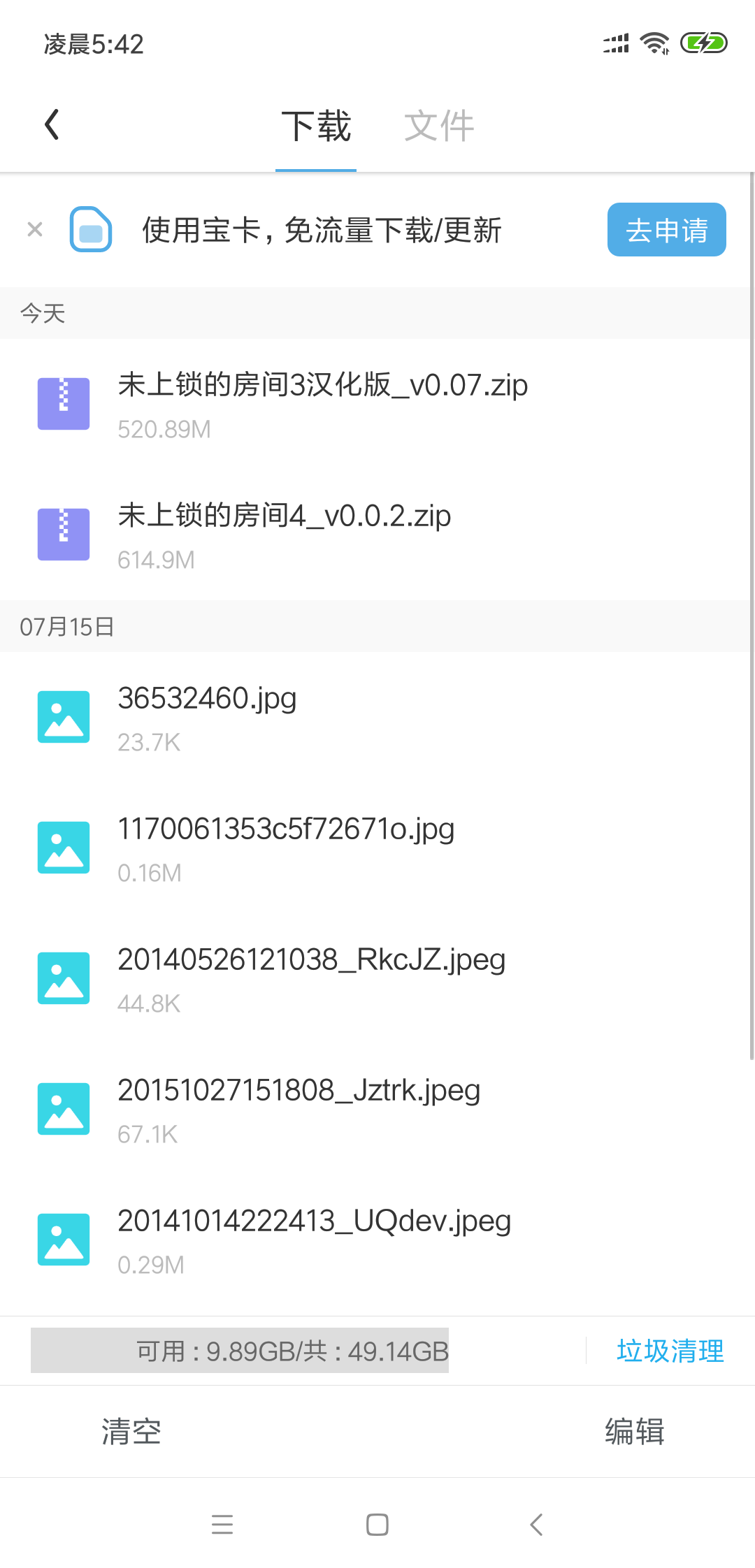Switch to the 文件 tab
The width and height of the screenshot is (755, 1568).
(x=439, y=126)
